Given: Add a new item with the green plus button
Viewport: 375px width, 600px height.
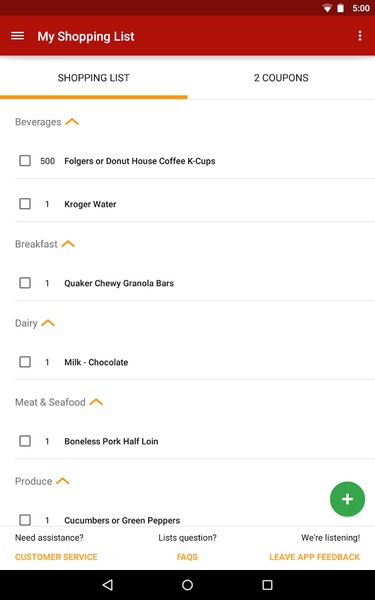Looking at the screenshot, I should click(347, 499).
